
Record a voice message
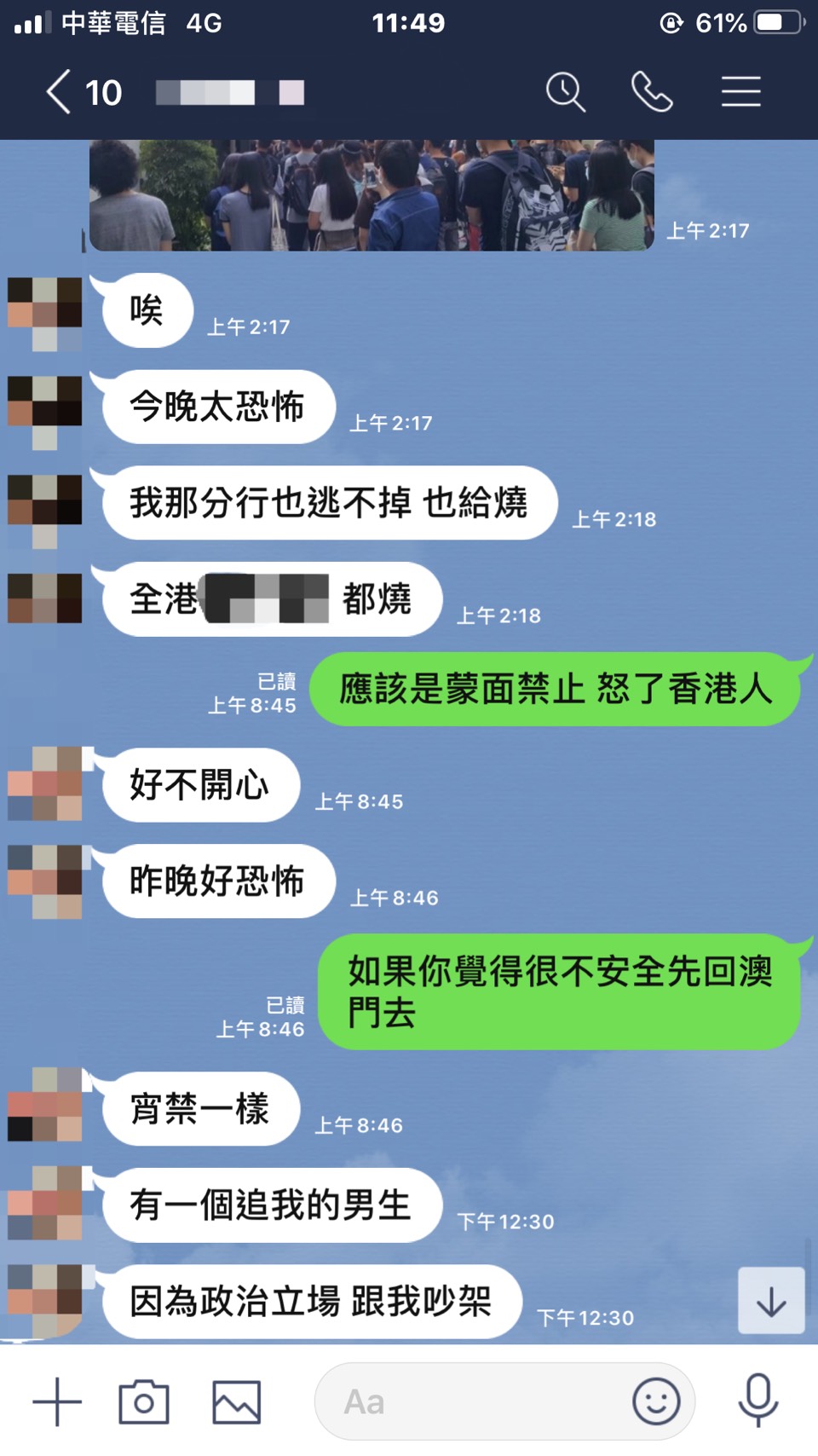[758, 1401]
